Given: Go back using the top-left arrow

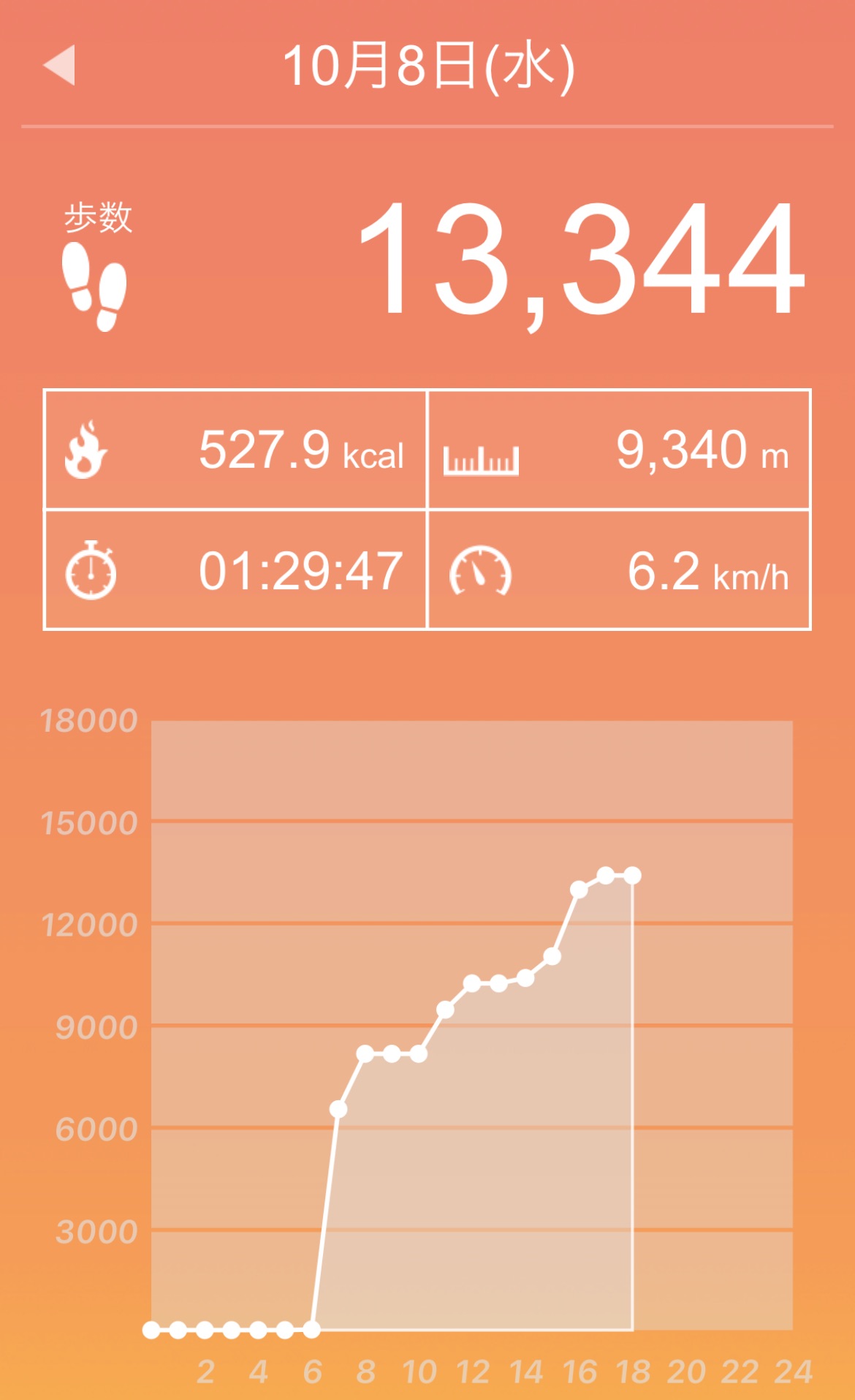Looking at the screenshot, I should click(60, 65).
